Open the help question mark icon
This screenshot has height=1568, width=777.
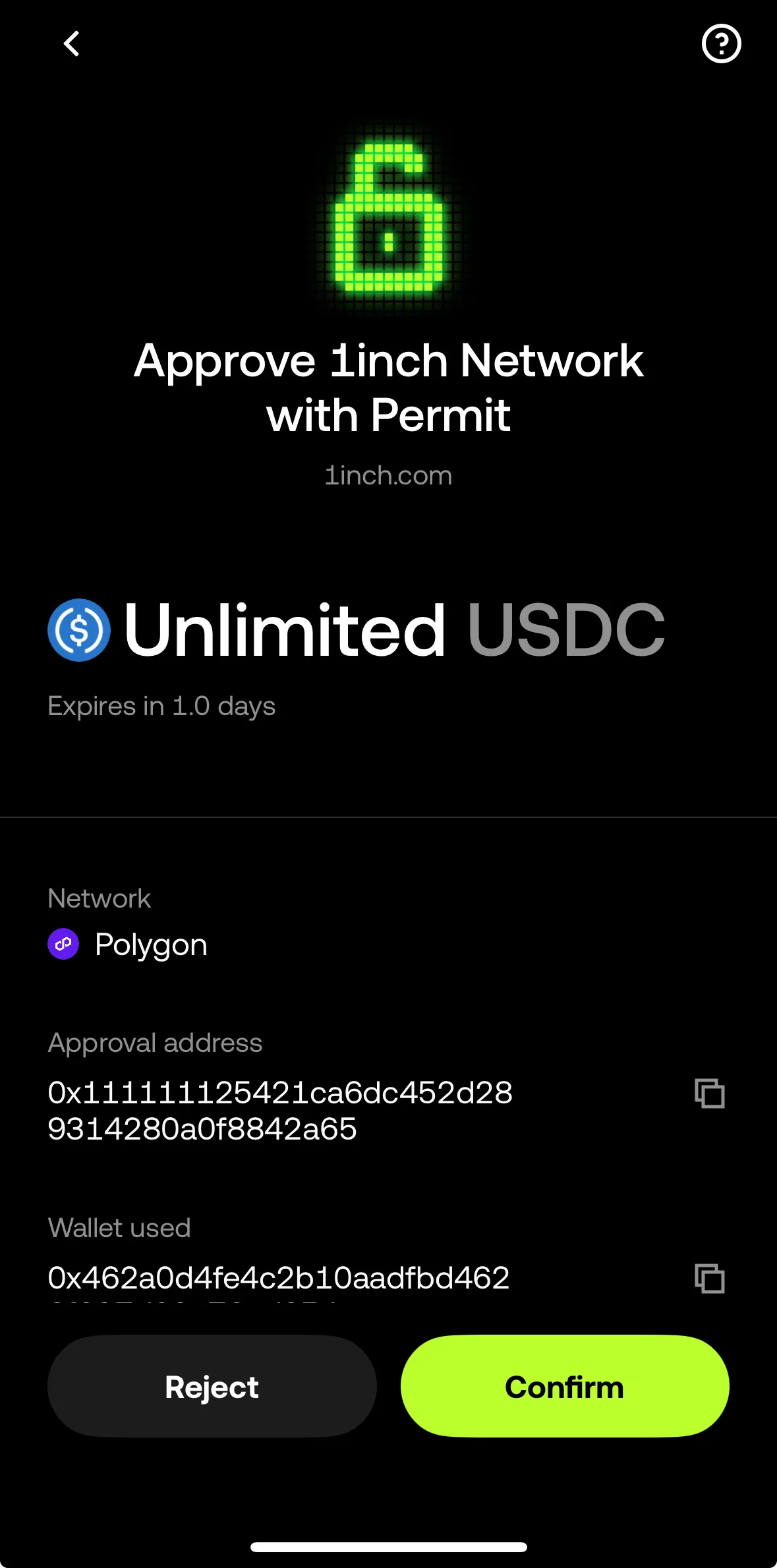tap(720, 44)
